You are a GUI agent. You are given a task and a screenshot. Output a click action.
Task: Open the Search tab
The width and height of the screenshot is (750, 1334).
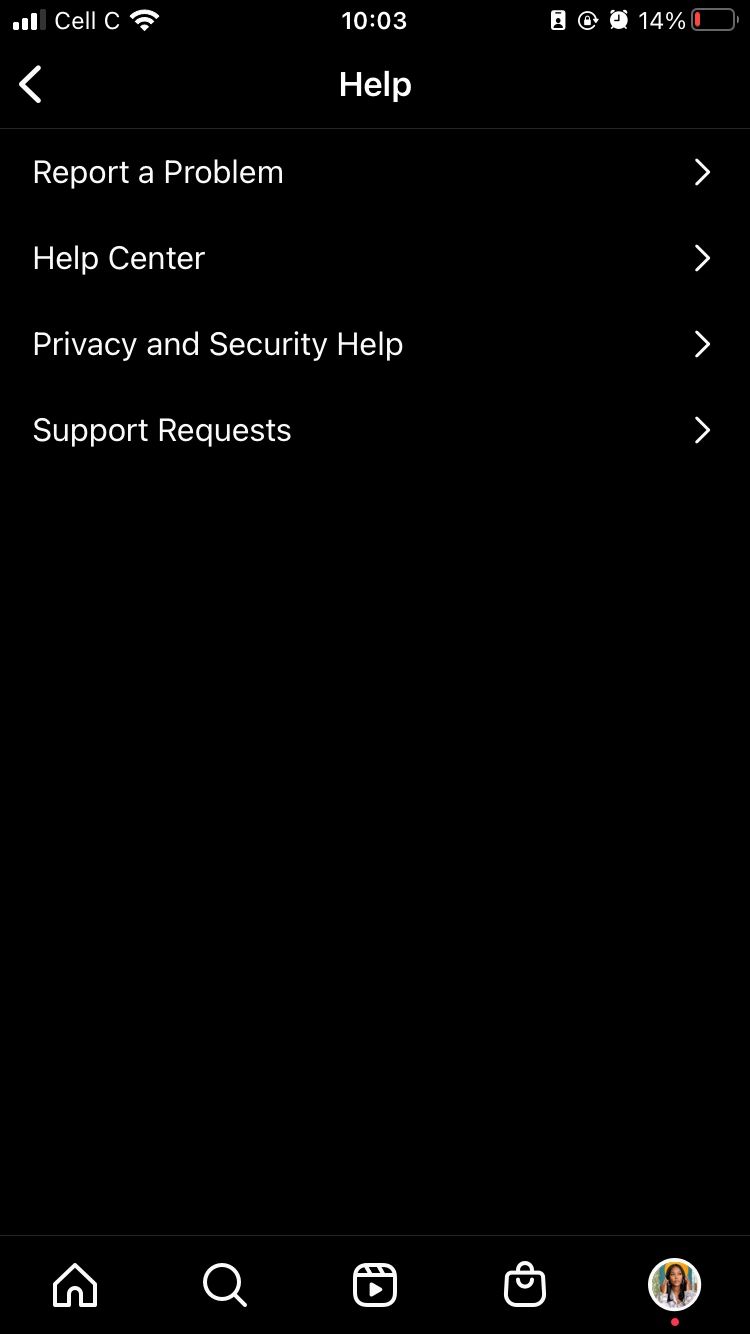click(225, 1284)
